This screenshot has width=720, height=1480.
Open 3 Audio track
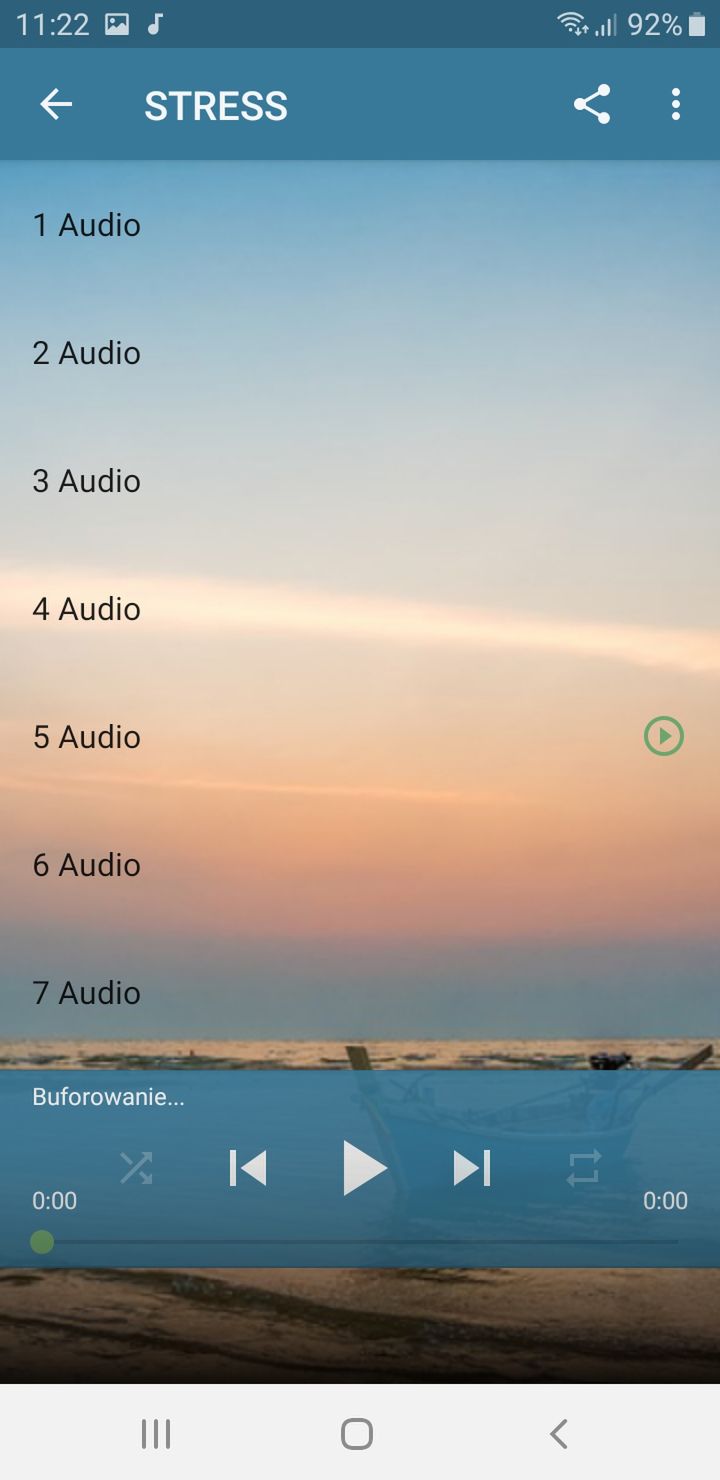tap(360, 481)
